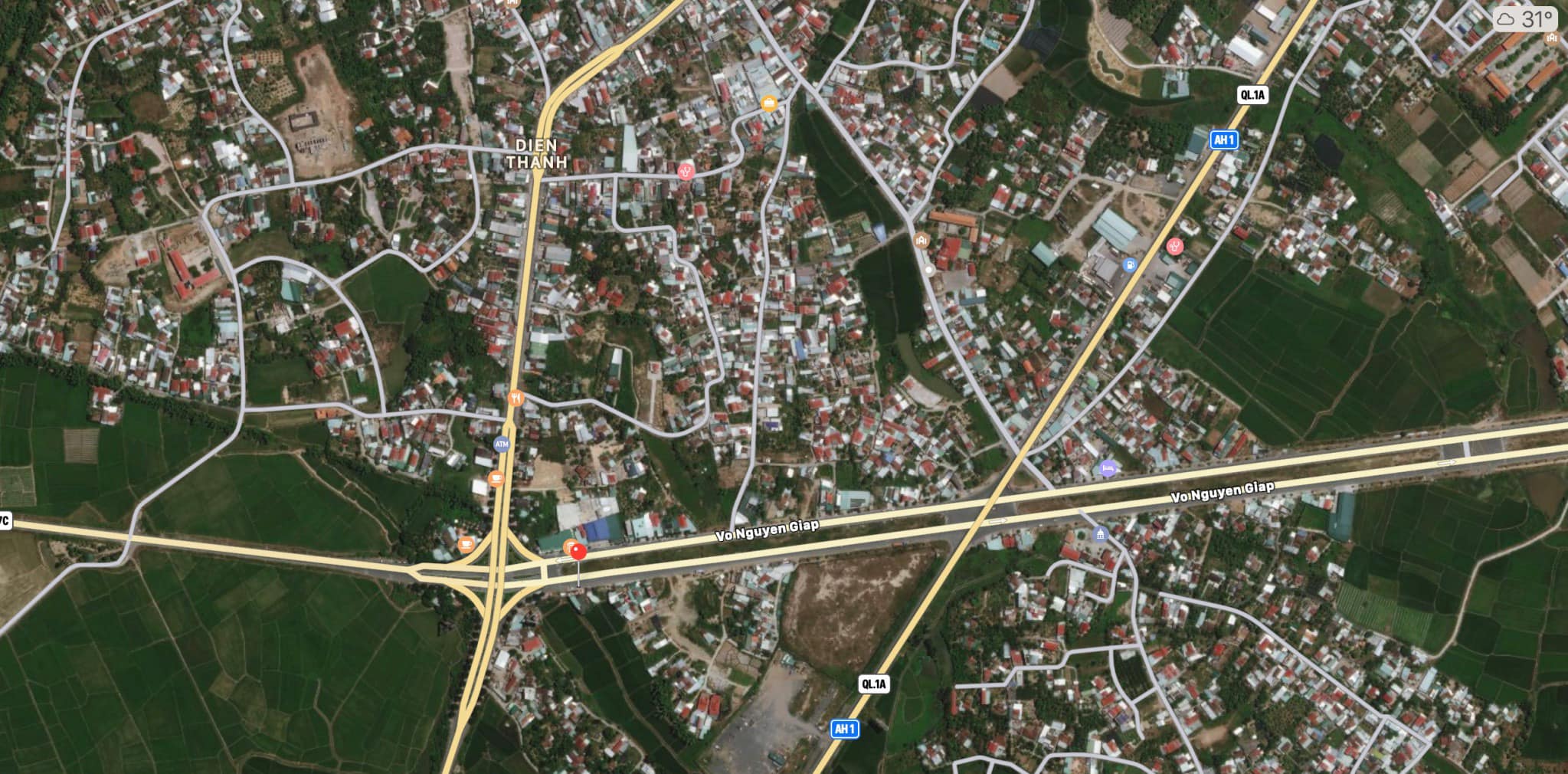Image resolution: width=1568 pixels, height=774 pixels.
Task: Select the blue gas station marker
Action: (1129, 264)
